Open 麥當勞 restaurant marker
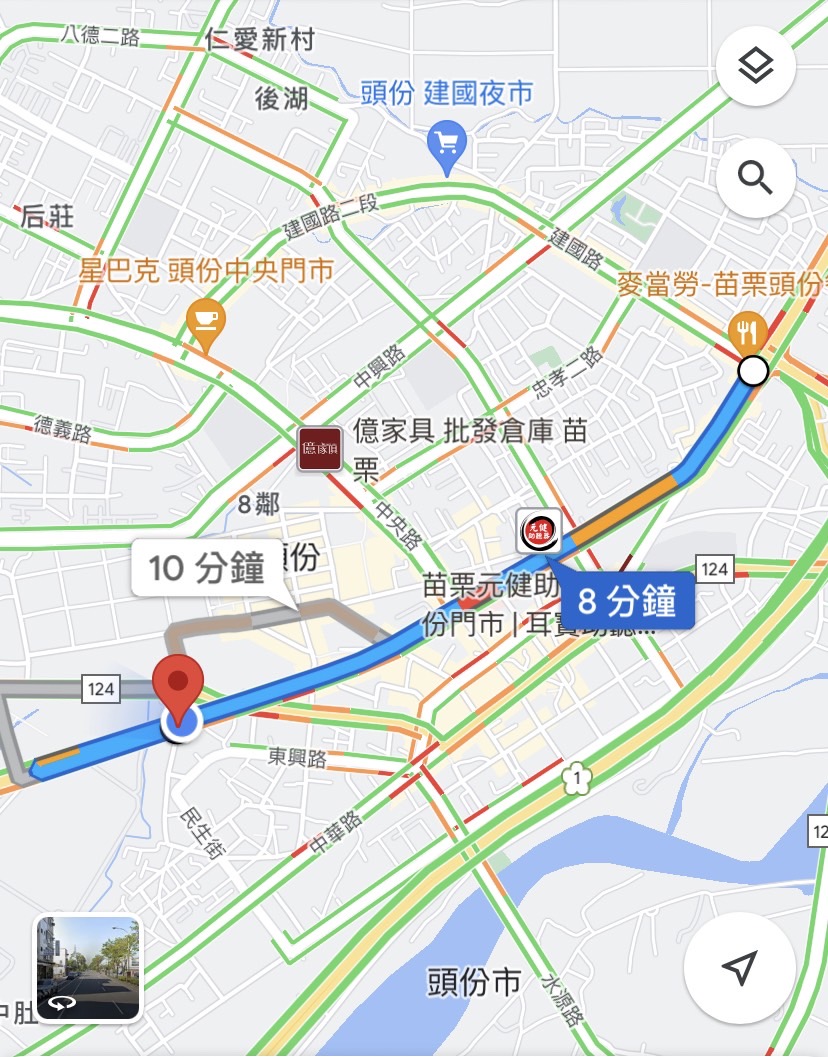The image size is (828, 1057). [746, 329]
